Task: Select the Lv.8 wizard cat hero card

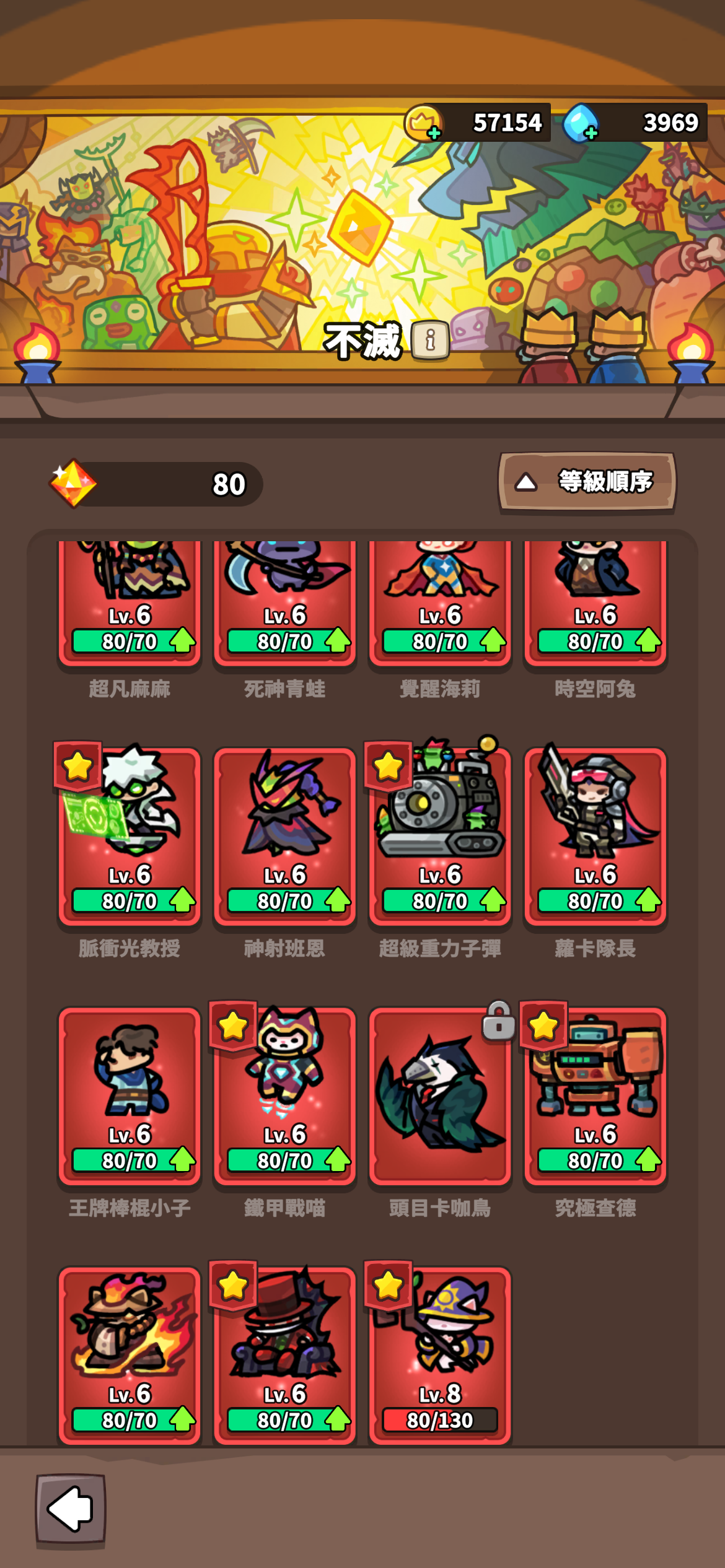Action: pyautogui.click(x=440, y=1355)
